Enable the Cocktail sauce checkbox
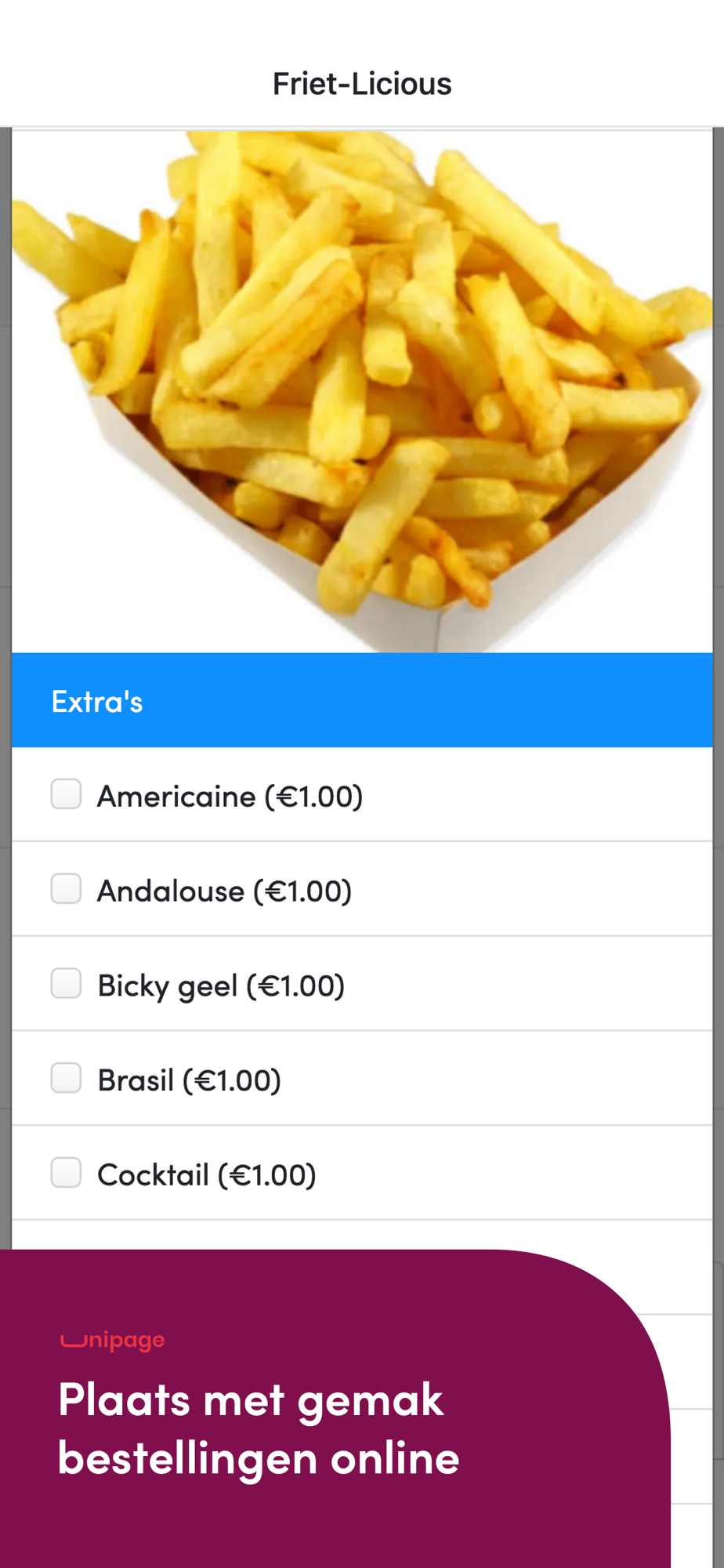 click(66, 1173)
